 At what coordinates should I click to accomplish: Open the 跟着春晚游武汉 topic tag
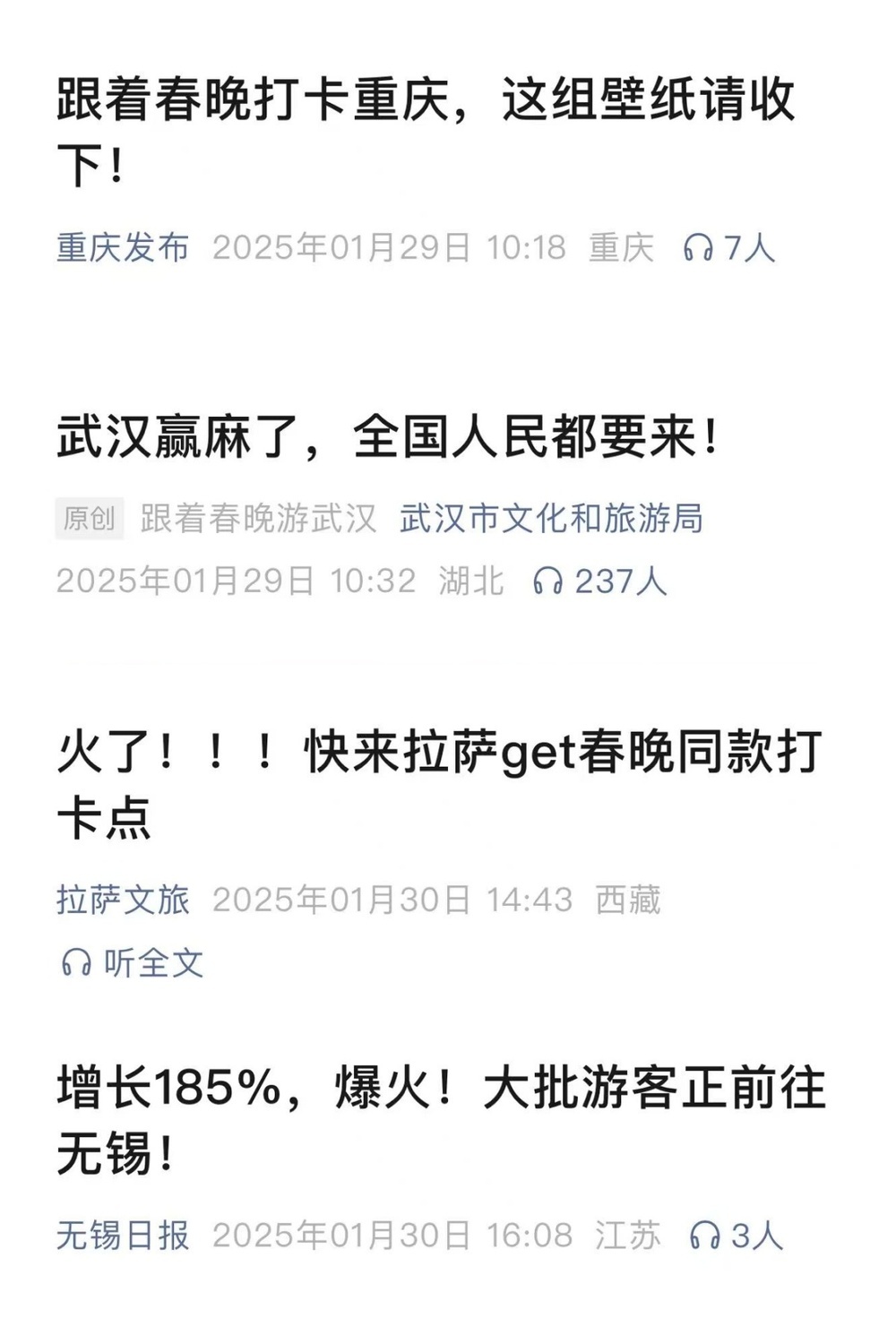point(257,518)
